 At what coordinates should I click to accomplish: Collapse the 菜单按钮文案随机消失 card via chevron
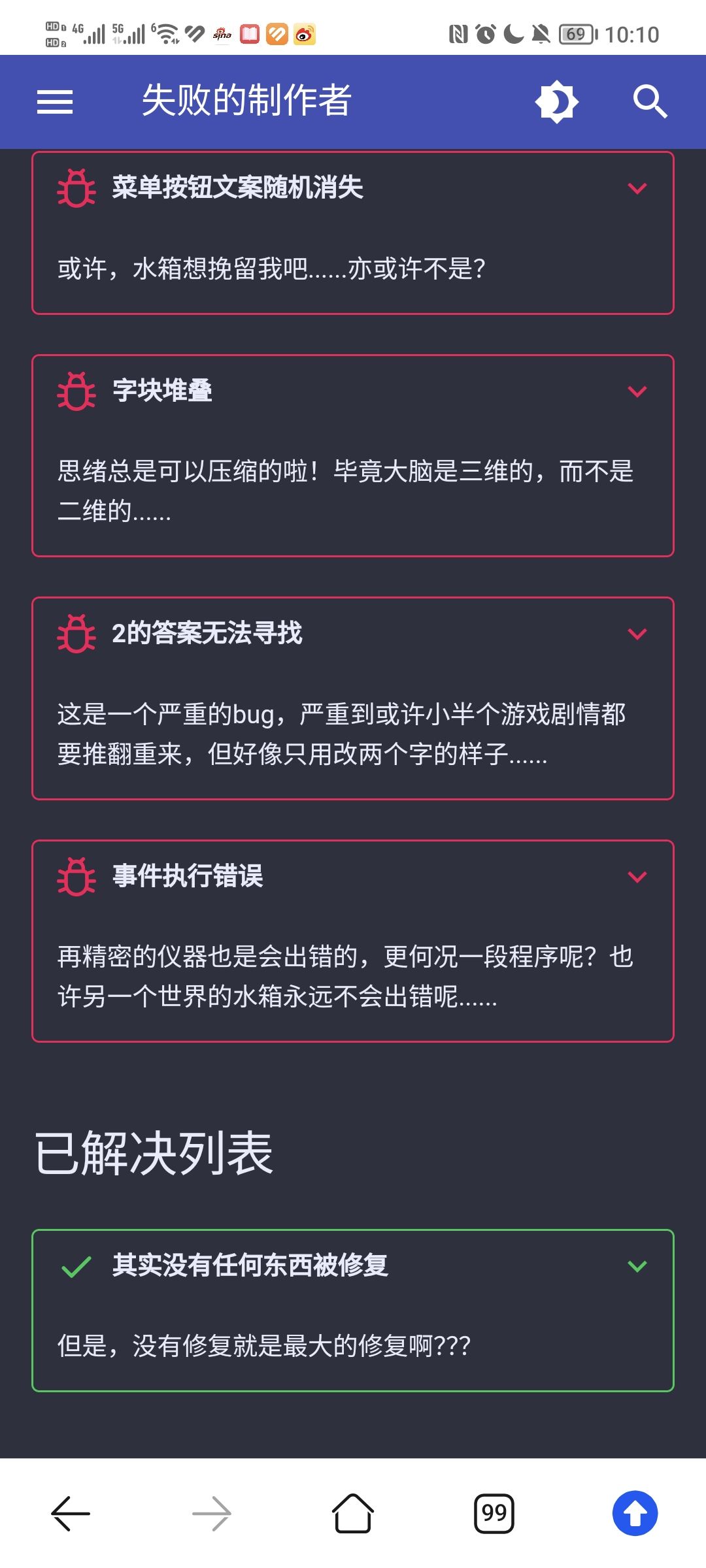(x=637, y=189)
